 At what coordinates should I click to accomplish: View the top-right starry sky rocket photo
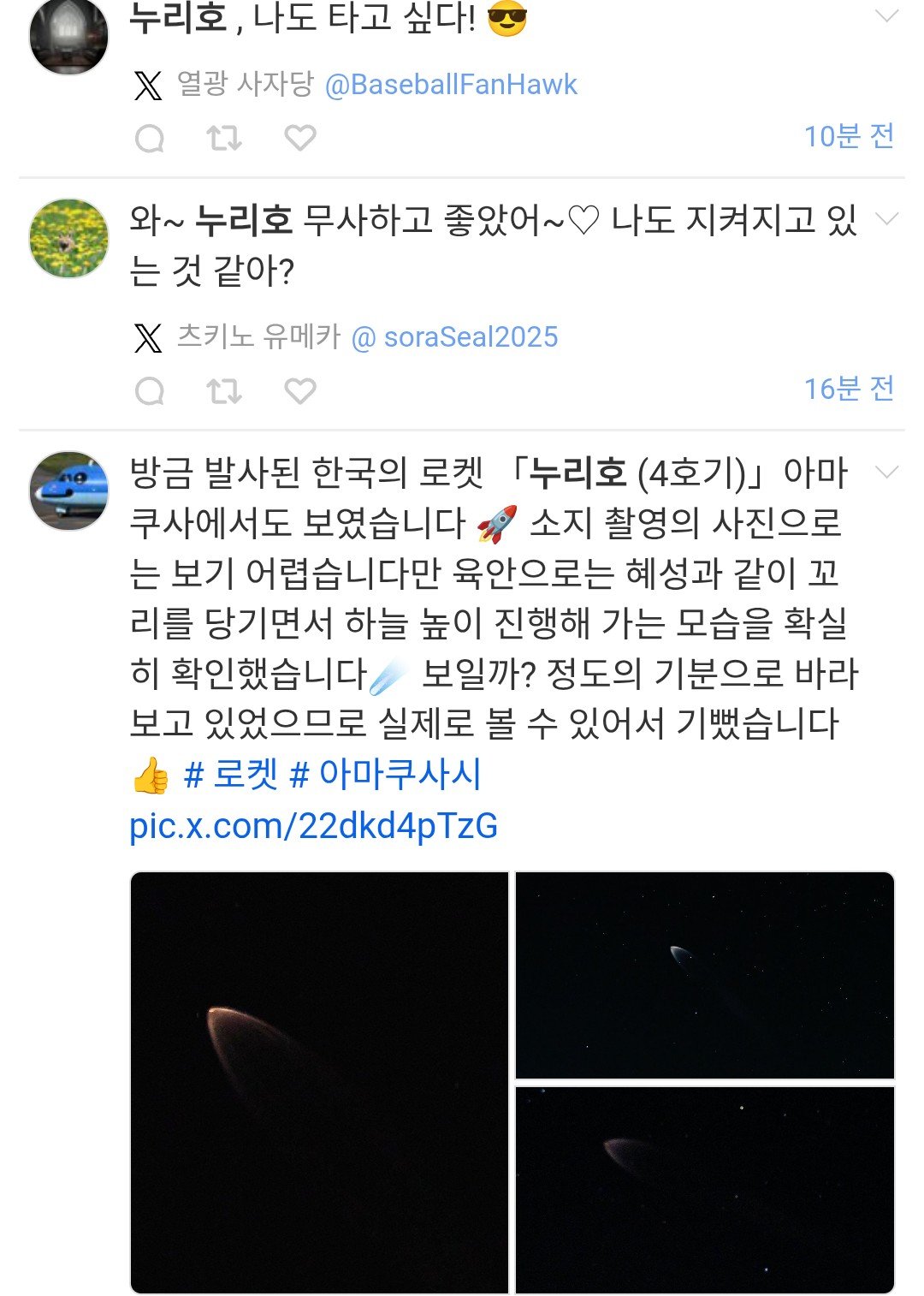pos(704,975)
